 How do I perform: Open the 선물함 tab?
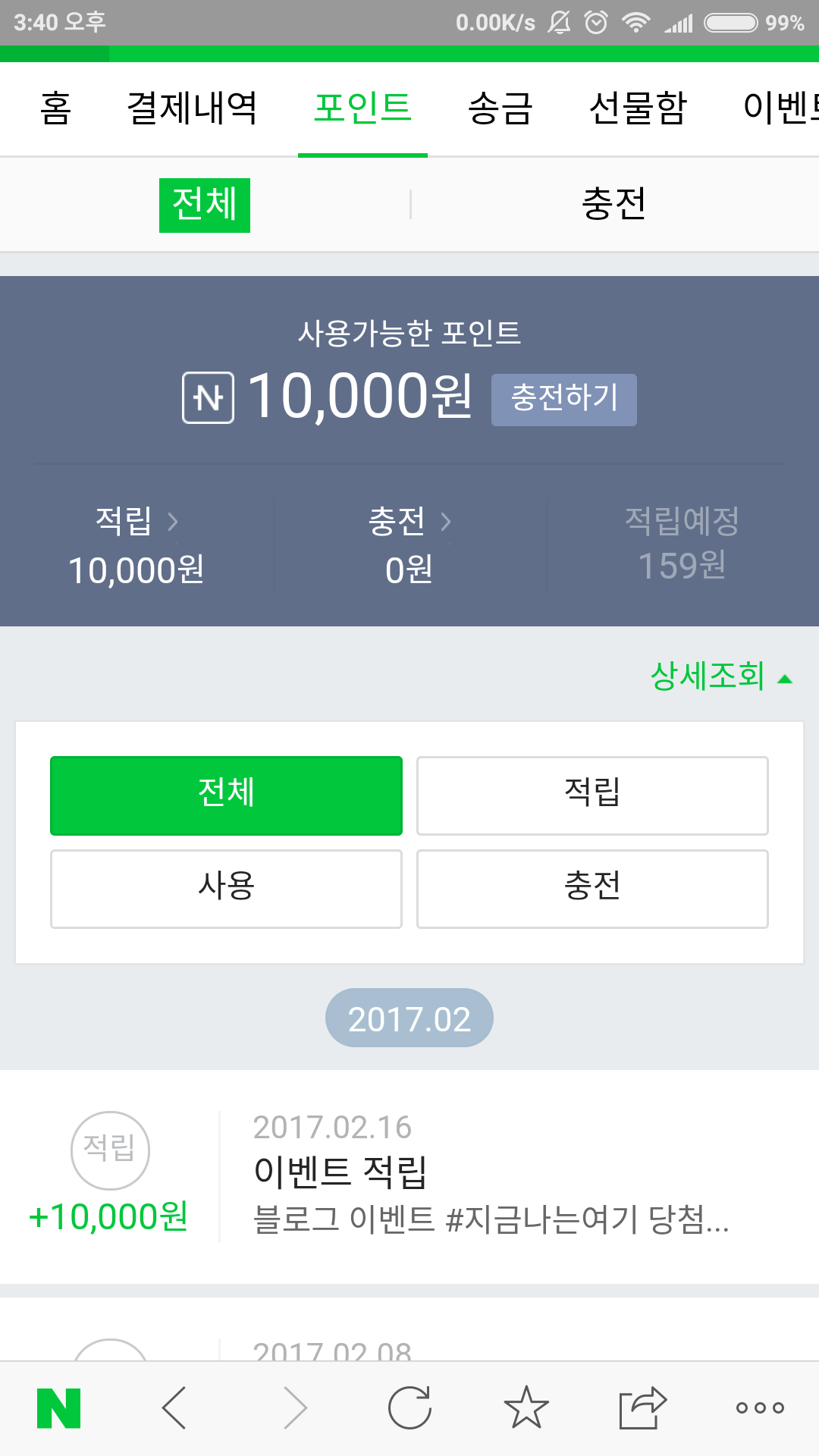tap(638, 108)
